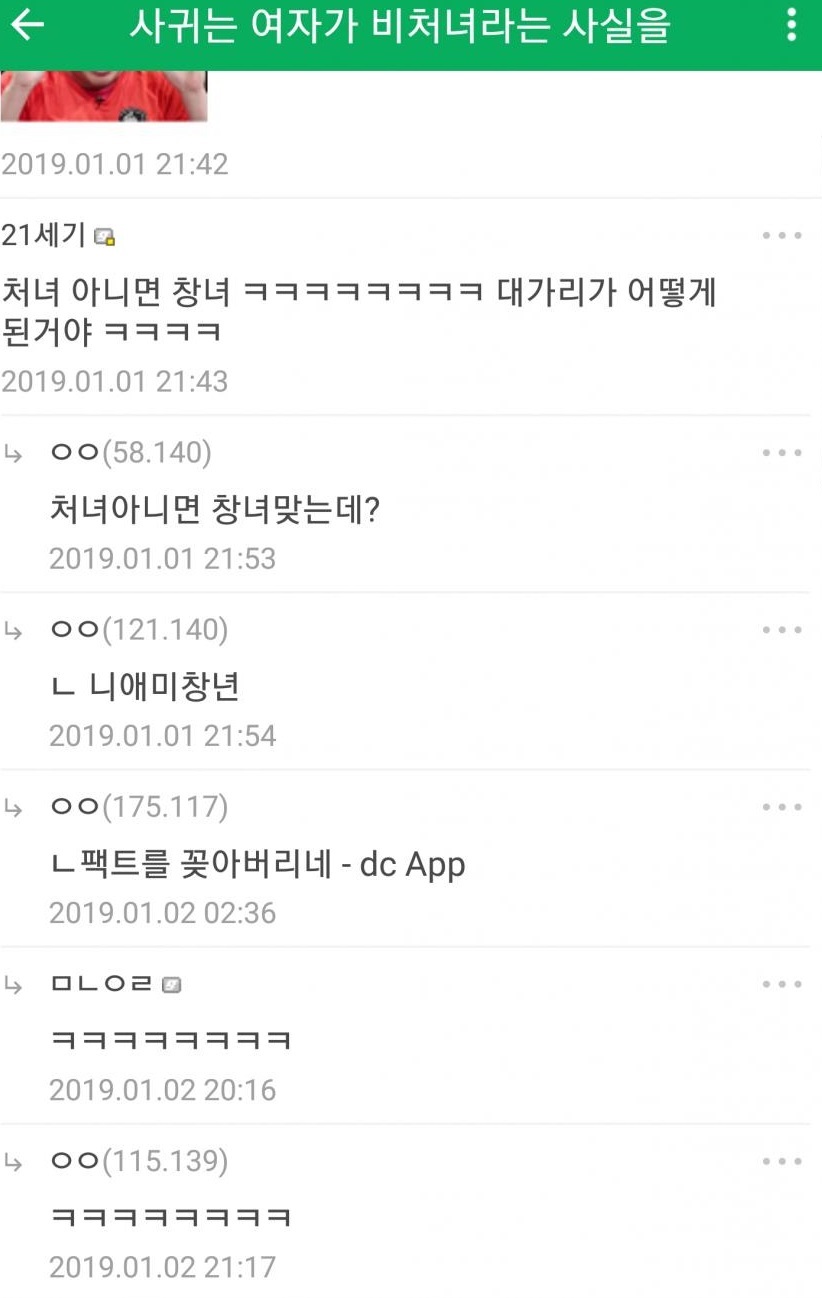
Task: Open options on the reply from ㅇㅇ(175.117)
Action: [x=781, y=807]
